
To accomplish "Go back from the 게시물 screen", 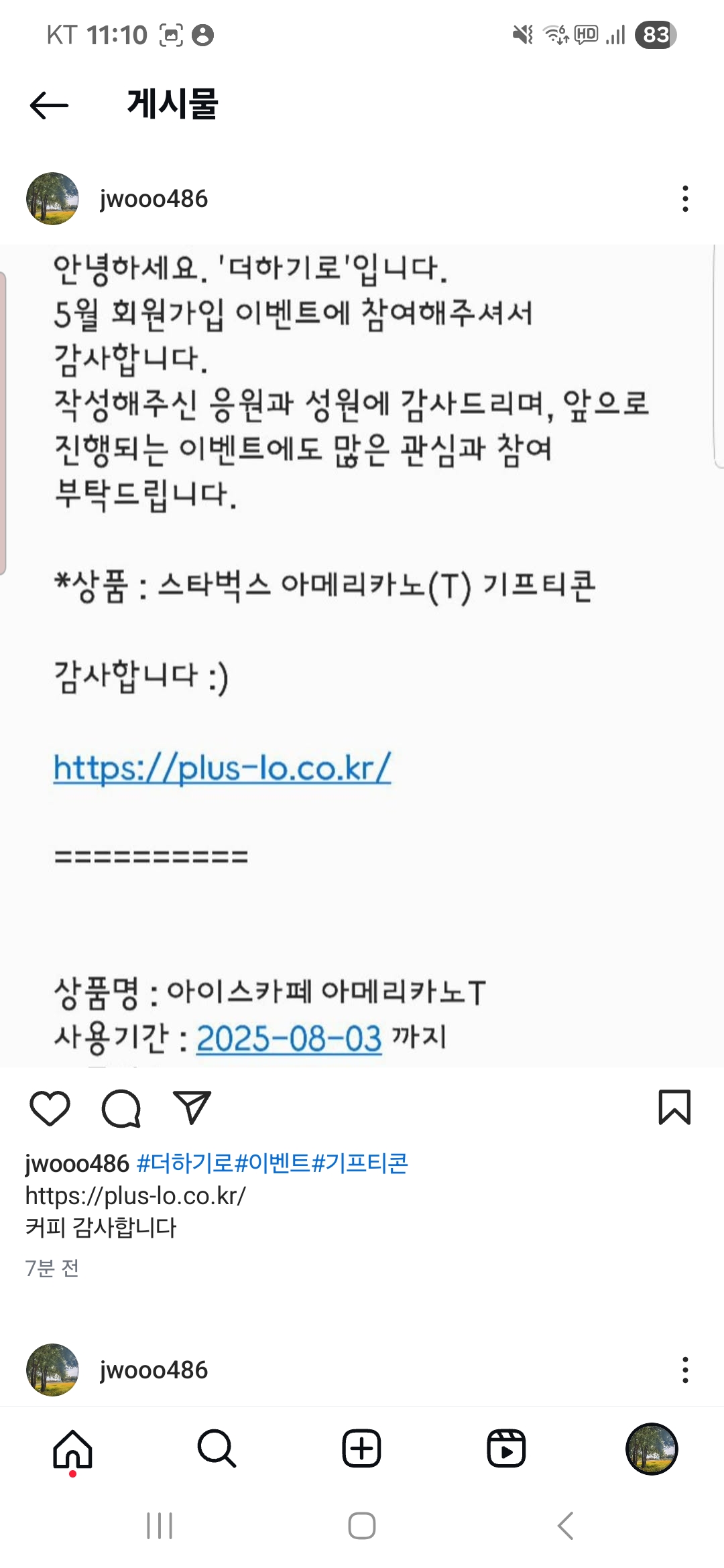I will (49, 105).
